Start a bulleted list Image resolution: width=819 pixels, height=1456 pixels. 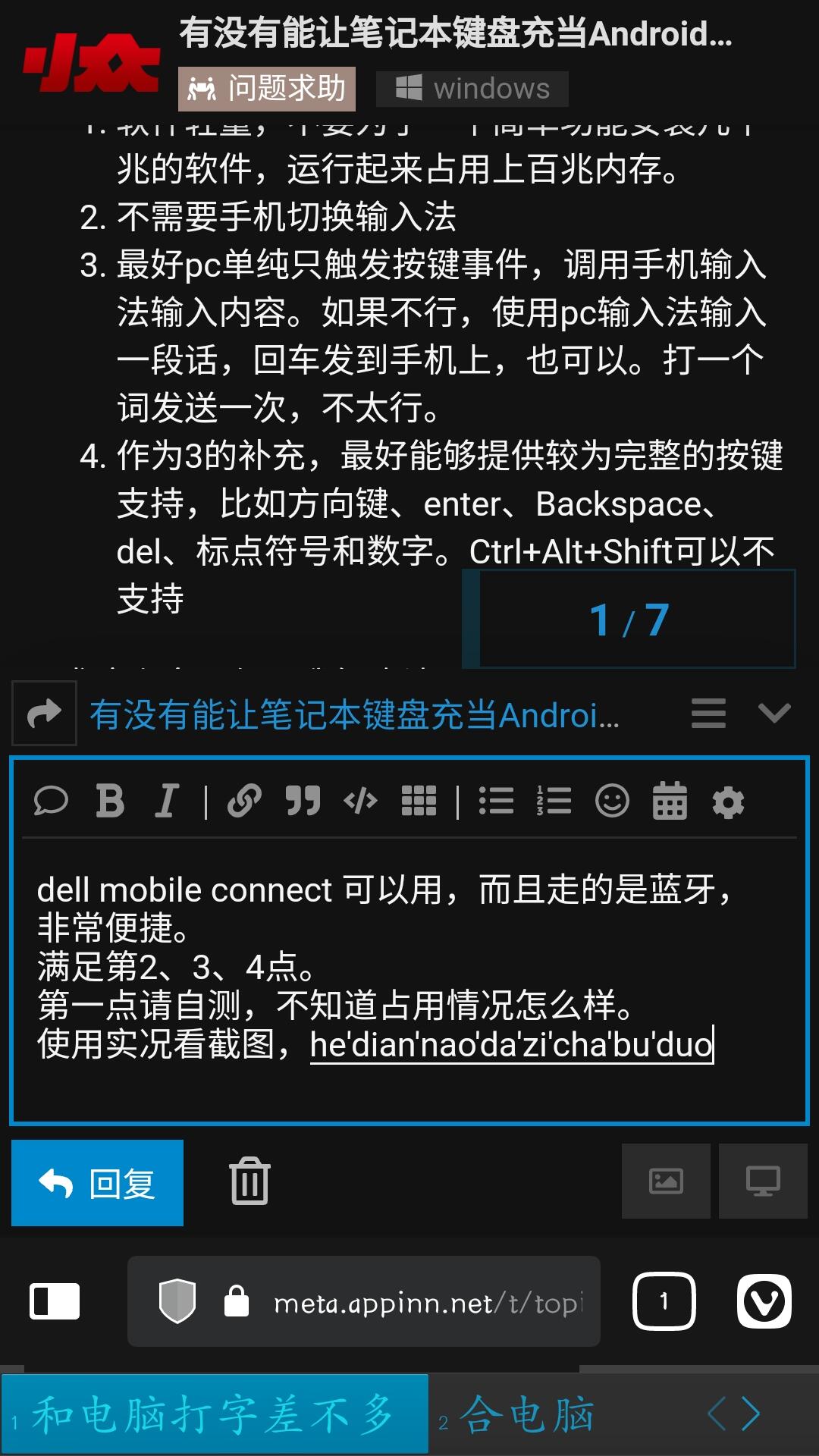click(x=497, y=801)
